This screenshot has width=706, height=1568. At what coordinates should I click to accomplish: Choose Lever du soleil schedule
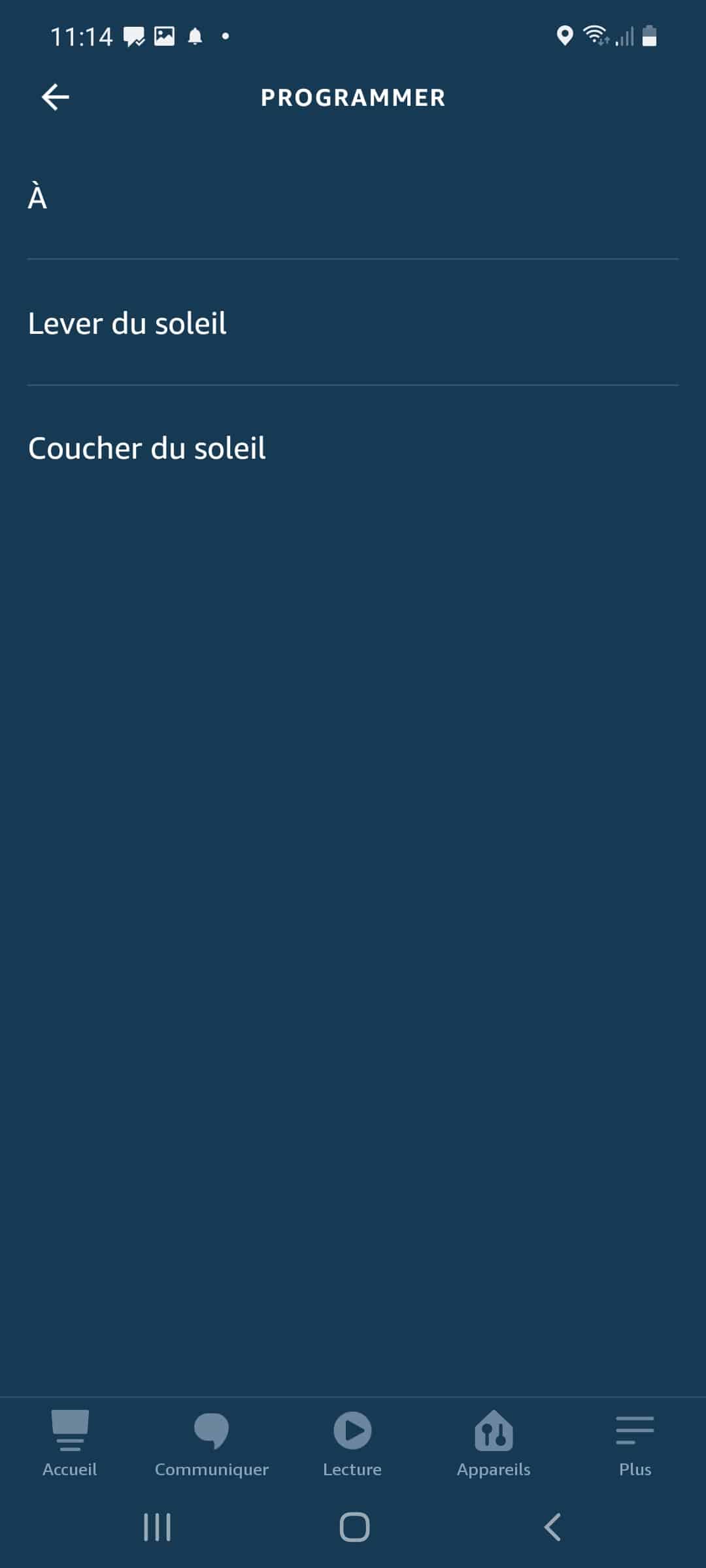tap(353, 323)
